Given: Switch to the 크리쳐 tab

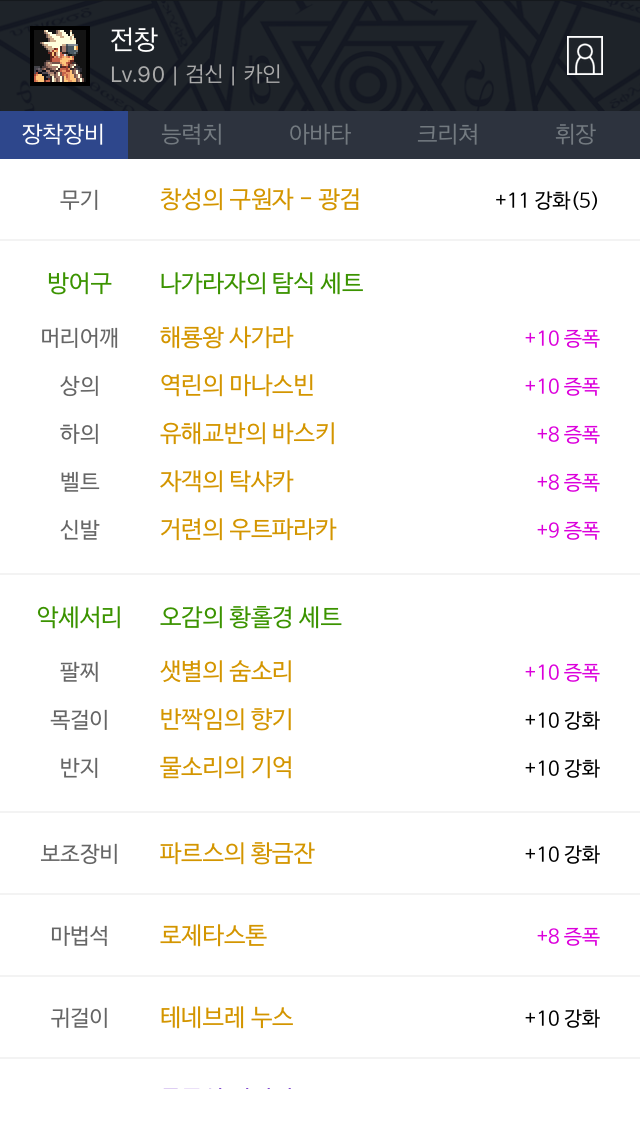Looking at the screenshot, I should click(x=447, y=134).
